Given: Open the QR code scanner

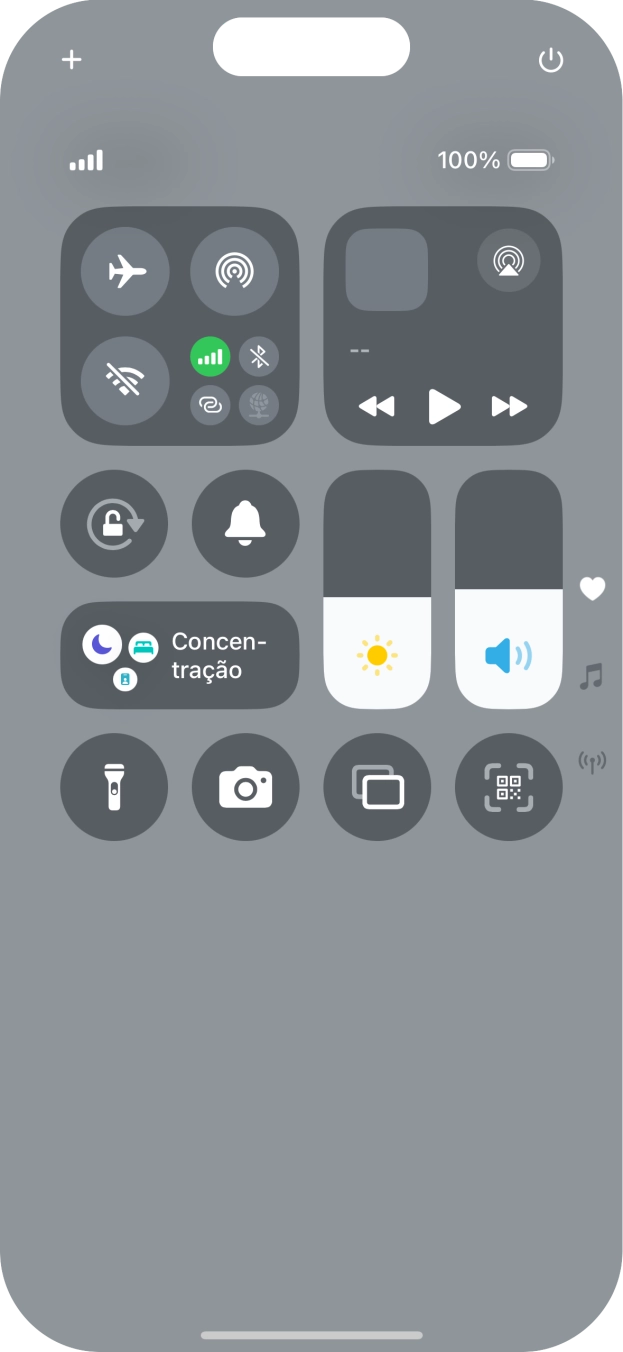Looking at the screenshot, I should [x=509, y=787].
